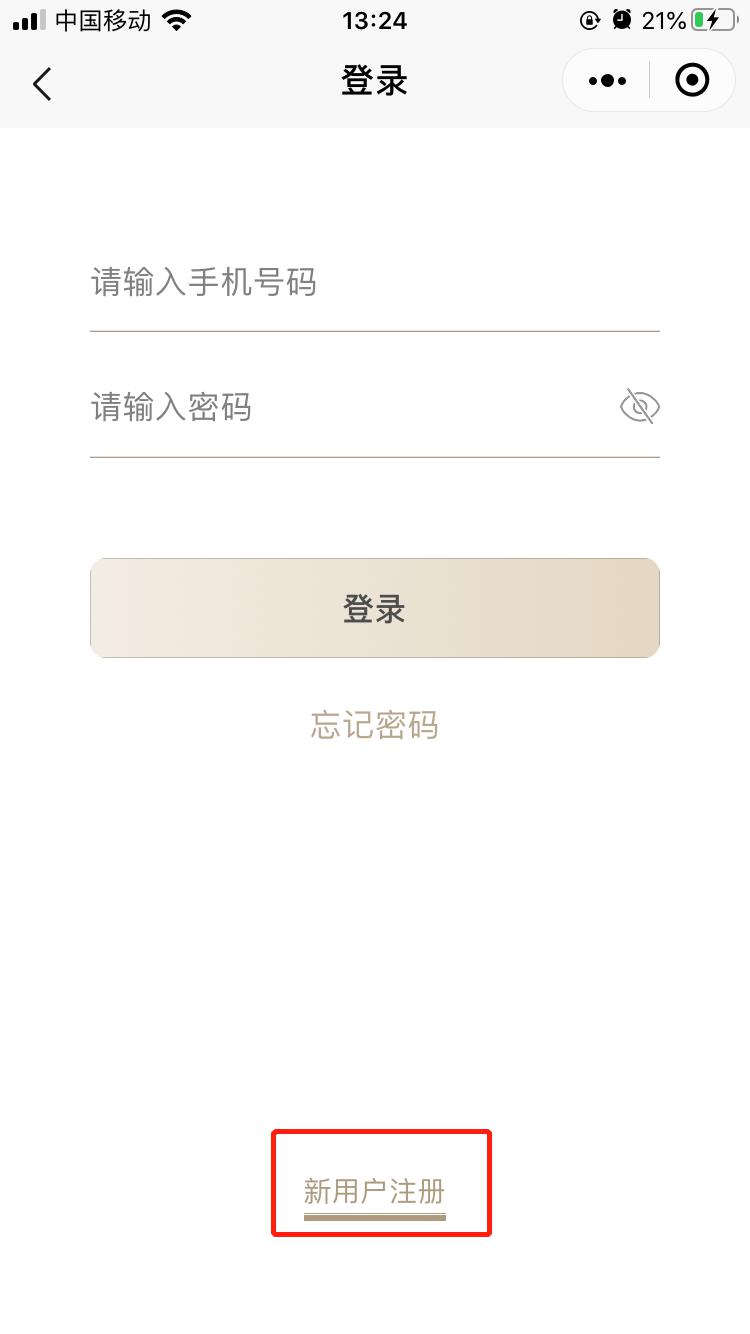This screenshot has width=750, height=1334.
Task: Open the mini program three-dot menu
Action: [x=607, y=80]
